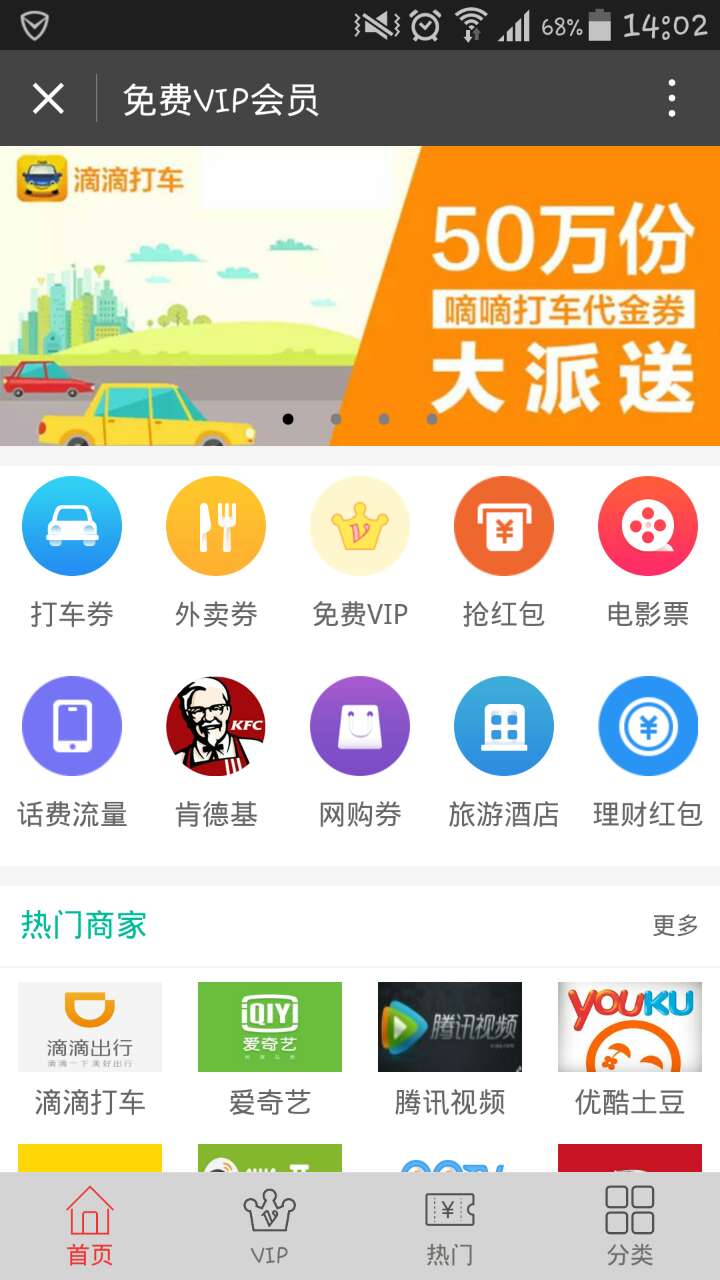Switch to the VIP tab
The image size is (720, 1280).
[270, 1225]
